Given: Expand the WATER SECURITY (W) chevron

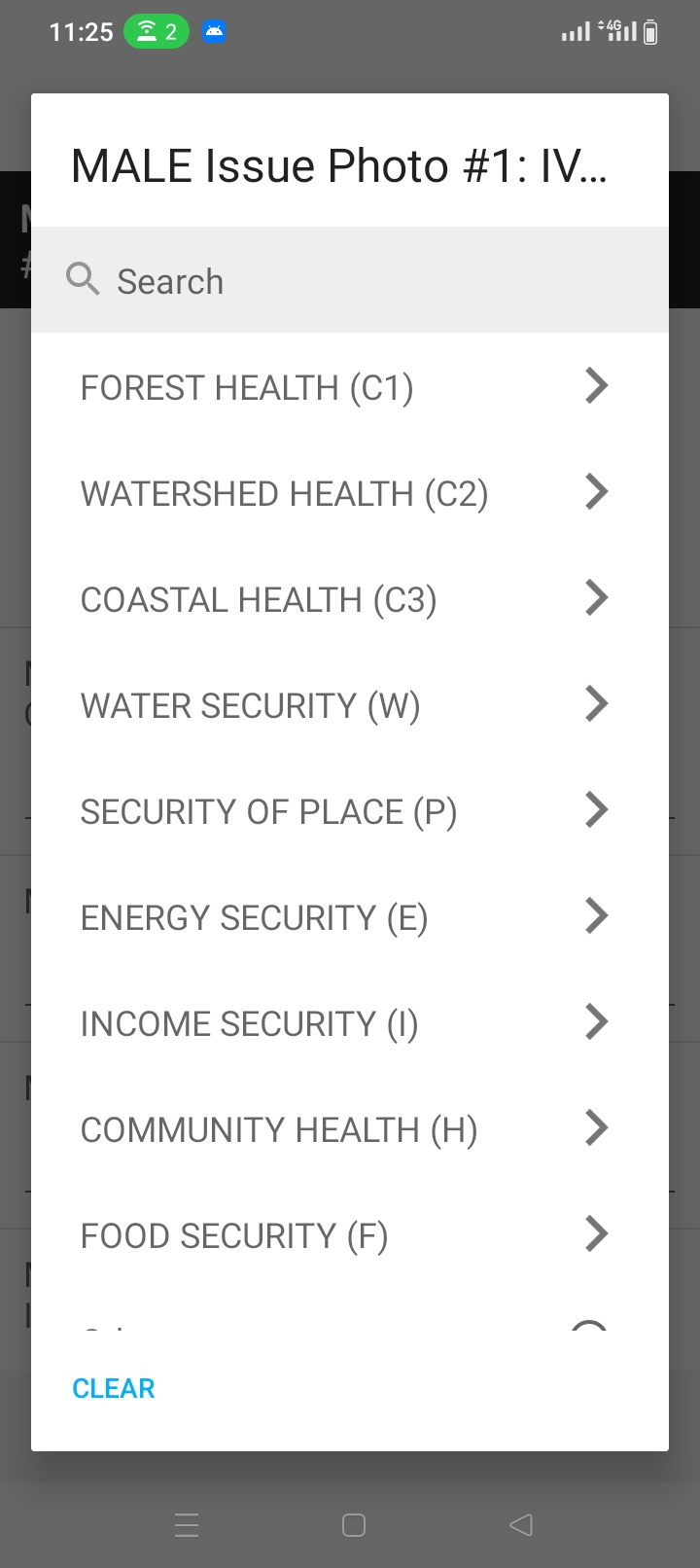Looking at the screenshot, I should click(596, 704).
